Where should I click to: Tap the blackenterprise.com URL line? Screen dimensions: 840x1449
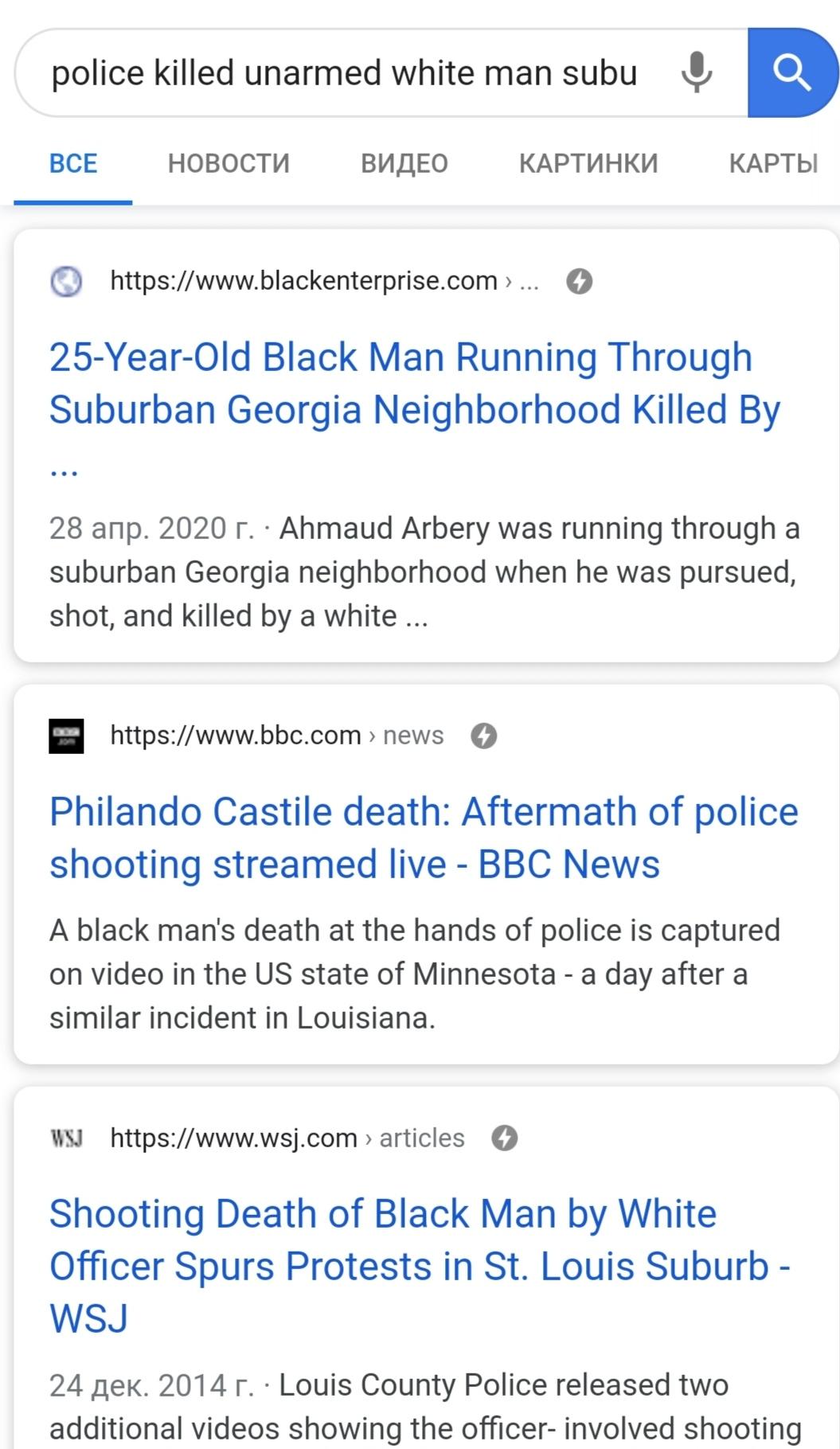324,281
